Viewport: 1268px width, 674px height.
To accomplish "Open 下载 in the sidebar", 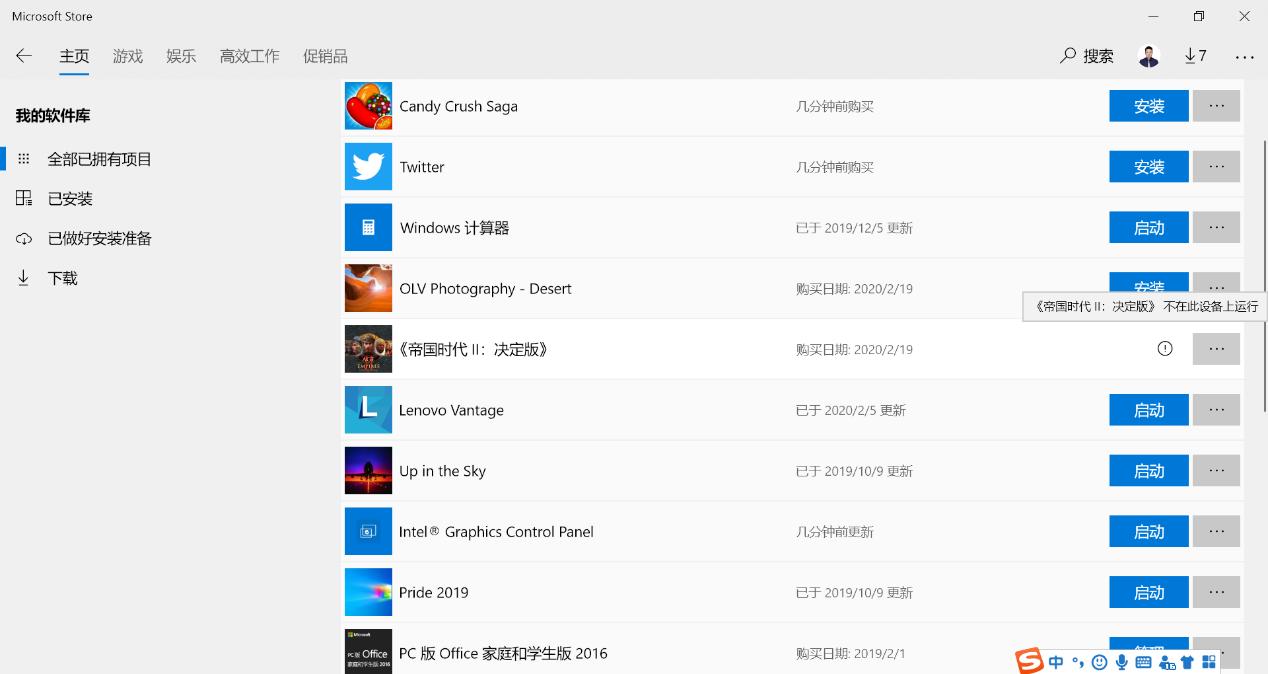I will pyautogui.click(x=62, y=278).
